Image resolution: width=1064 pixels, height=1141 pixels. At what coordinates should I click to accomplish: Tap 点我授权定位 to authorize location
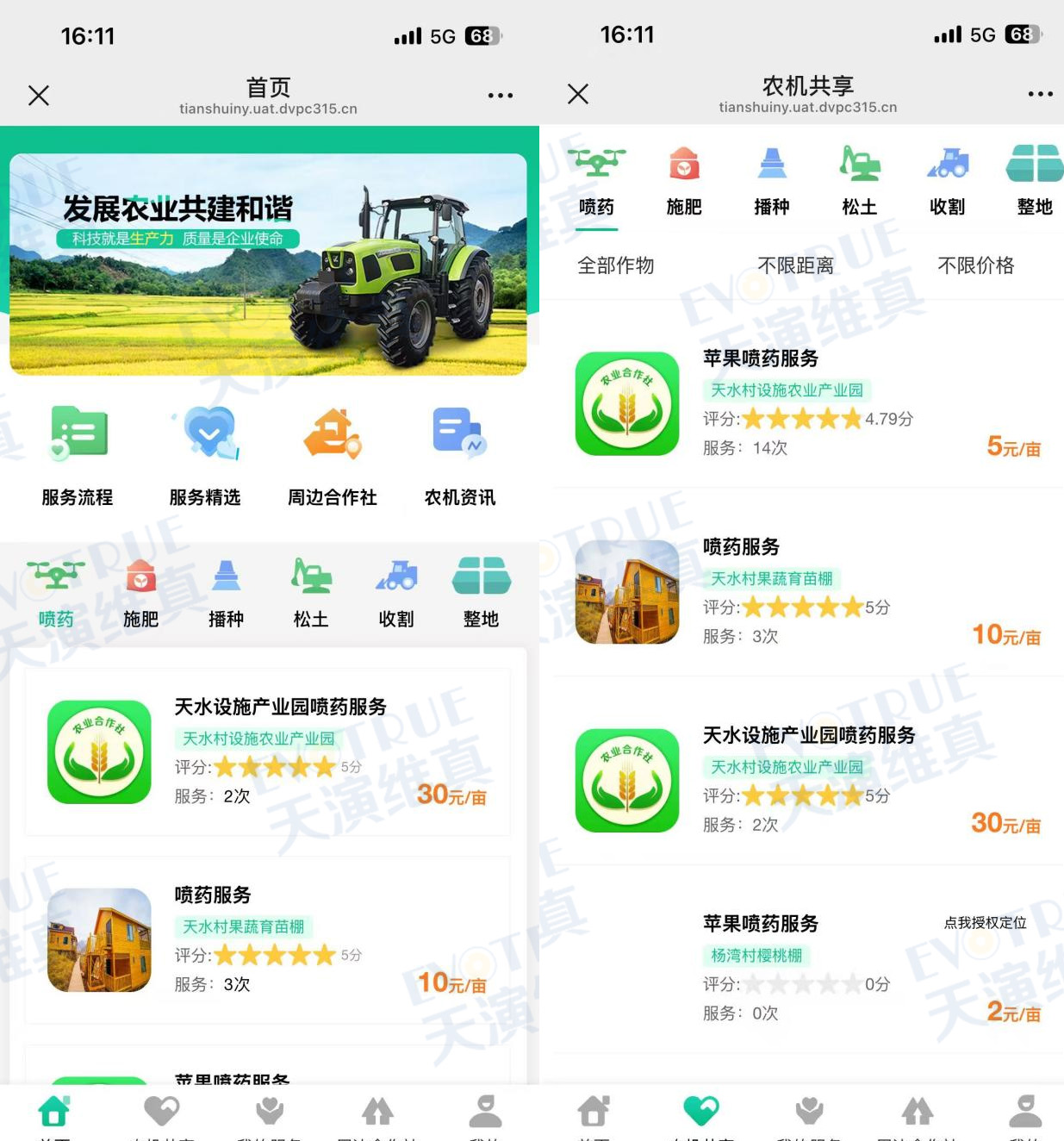985,923
